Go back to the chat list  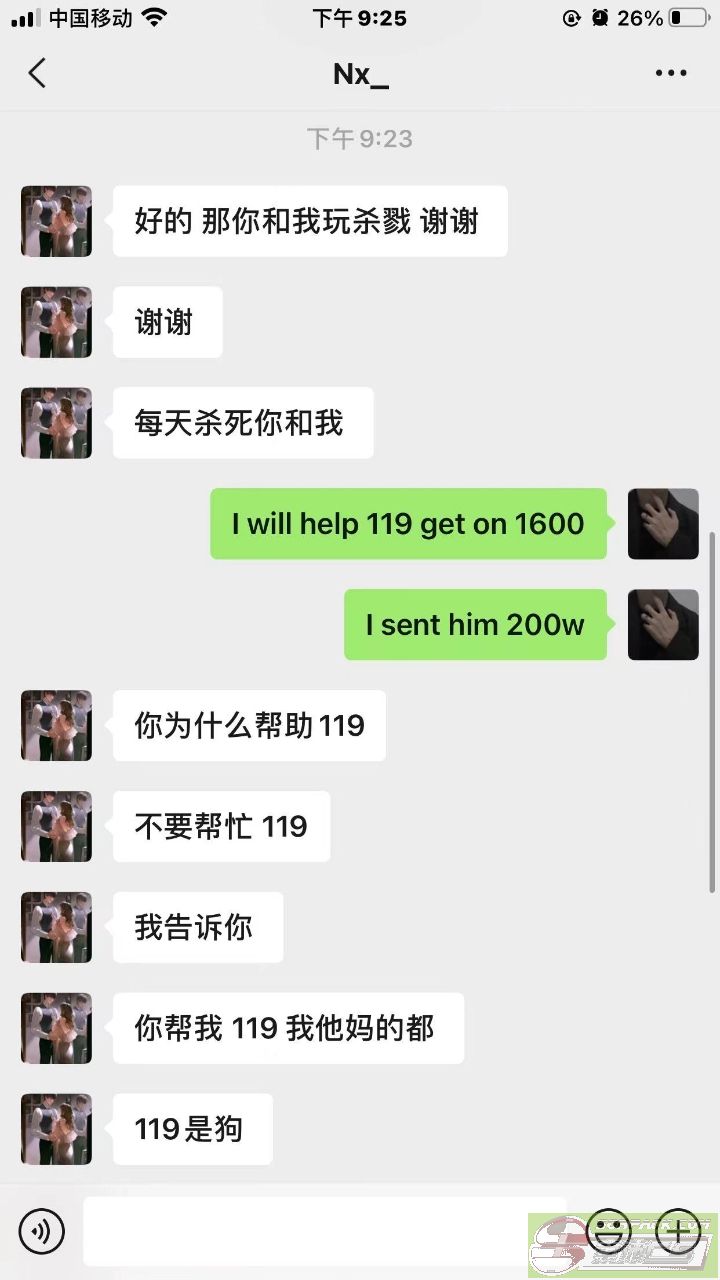(37, 73)
